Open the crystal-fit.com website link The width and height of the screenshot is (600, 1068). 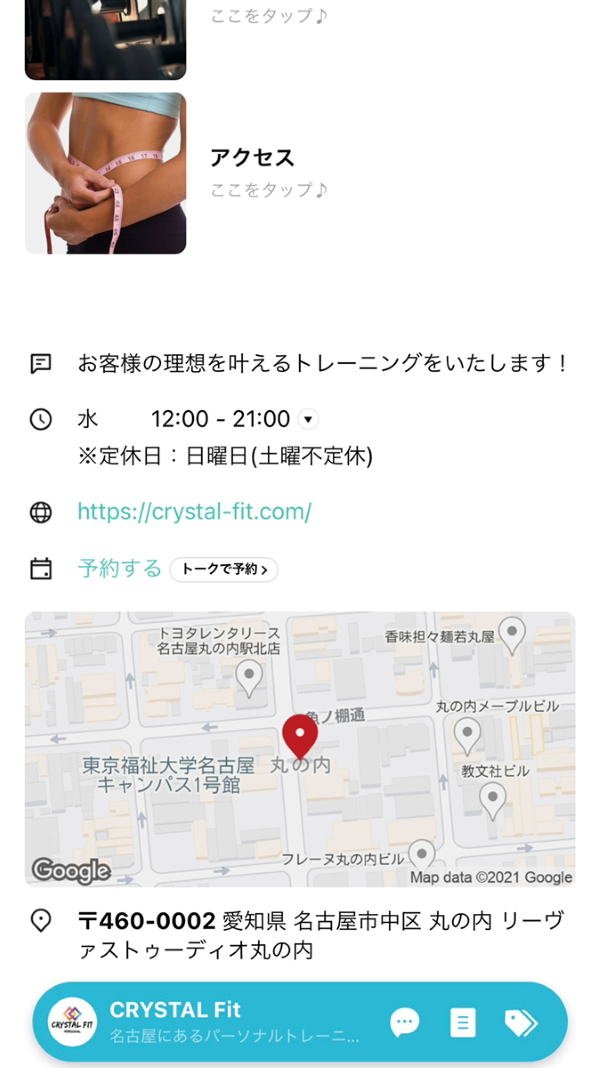195,512
